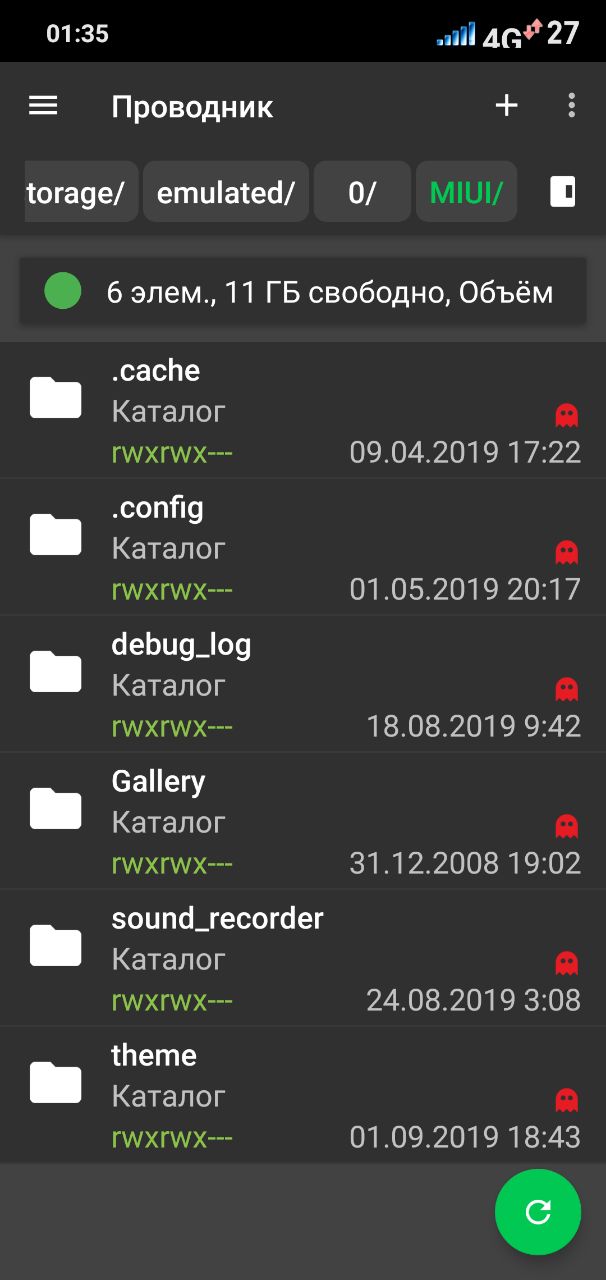The image size is (606, 1280).
Task: Open the hamburger drawer menu
Action: coord(43,106)
